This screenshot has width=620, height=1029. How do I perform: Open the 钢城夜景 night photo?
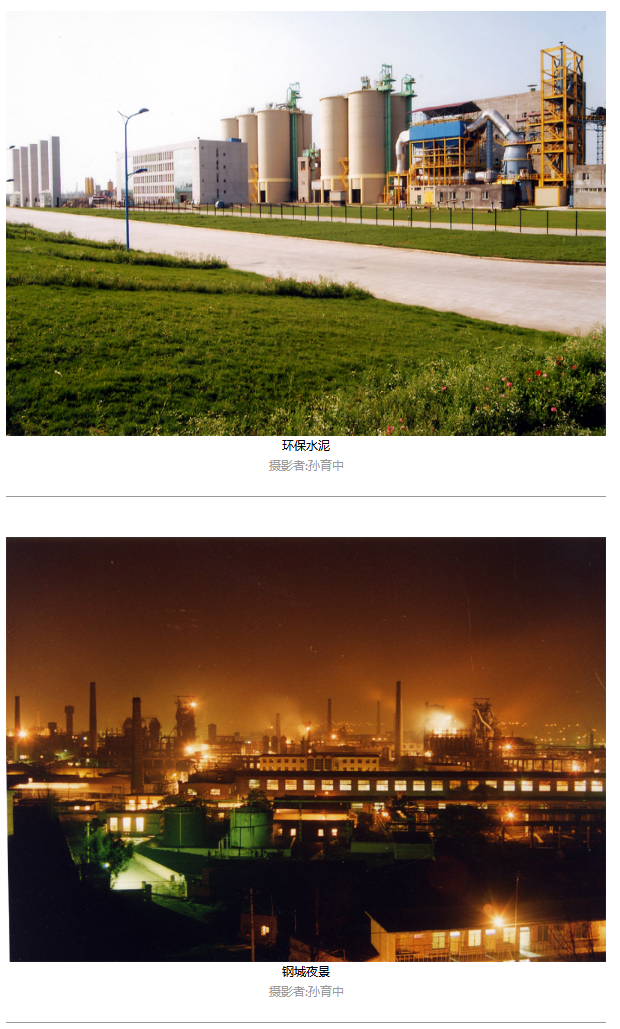[305, 749]
